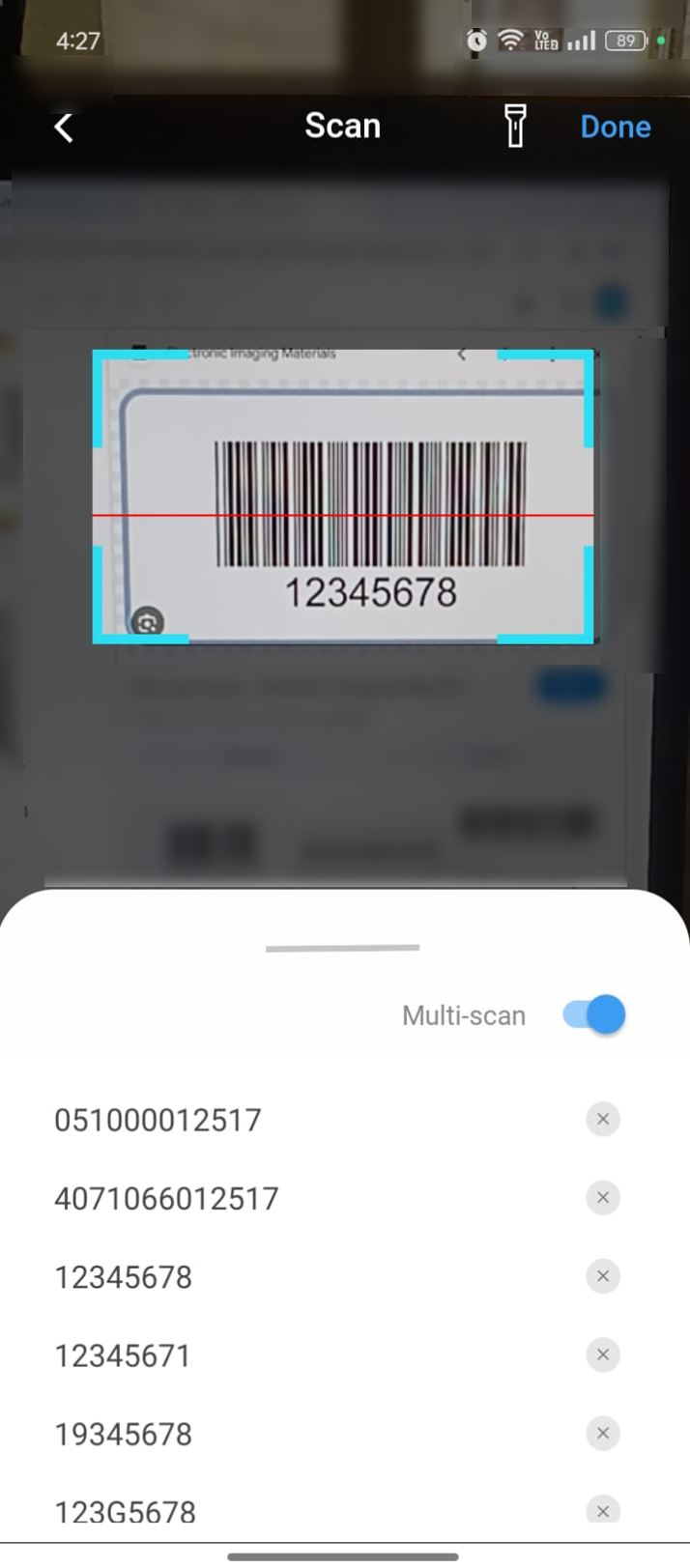Remove the 19345678 entry

tap(602, 1433)
